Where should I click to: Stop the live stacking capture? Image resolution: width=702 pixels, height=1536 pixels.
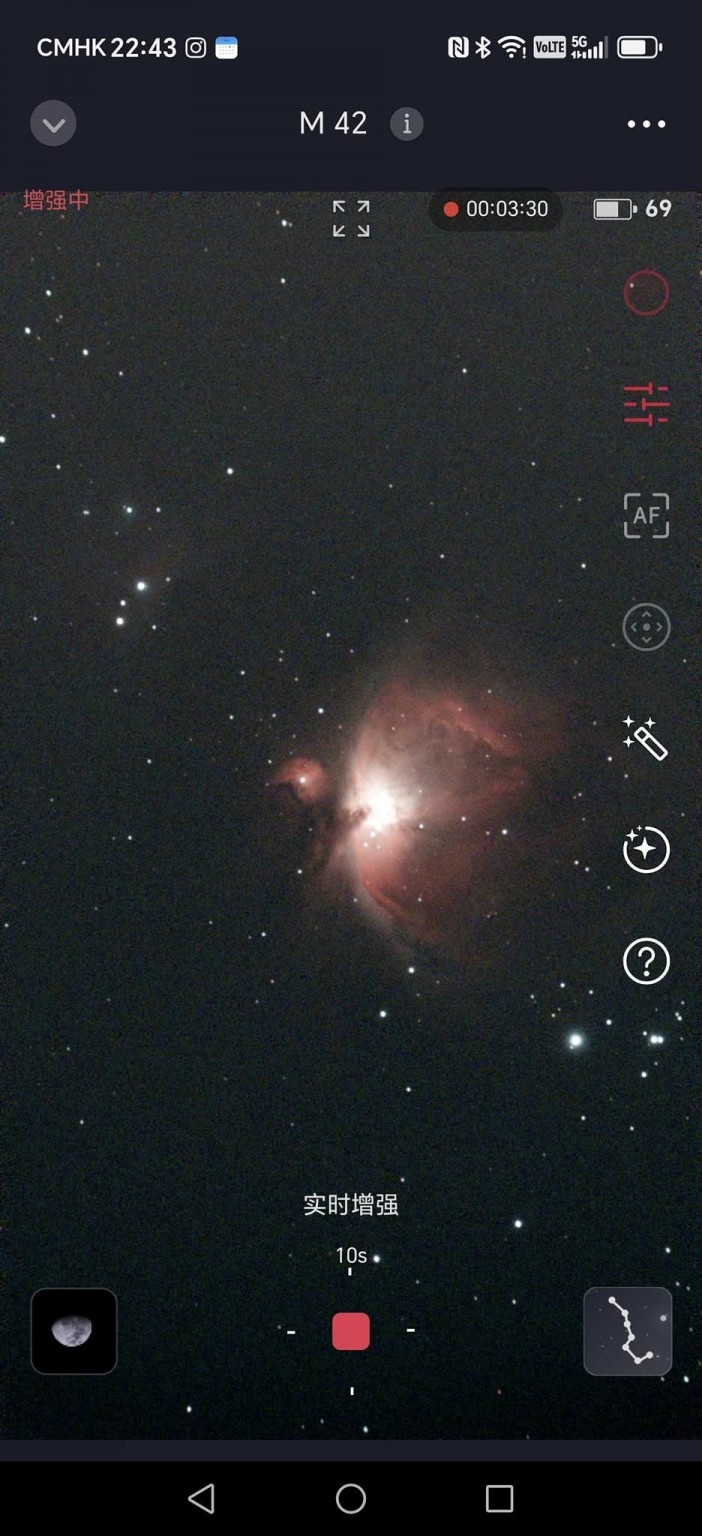pyautogui.click(x=351, y=1331)
